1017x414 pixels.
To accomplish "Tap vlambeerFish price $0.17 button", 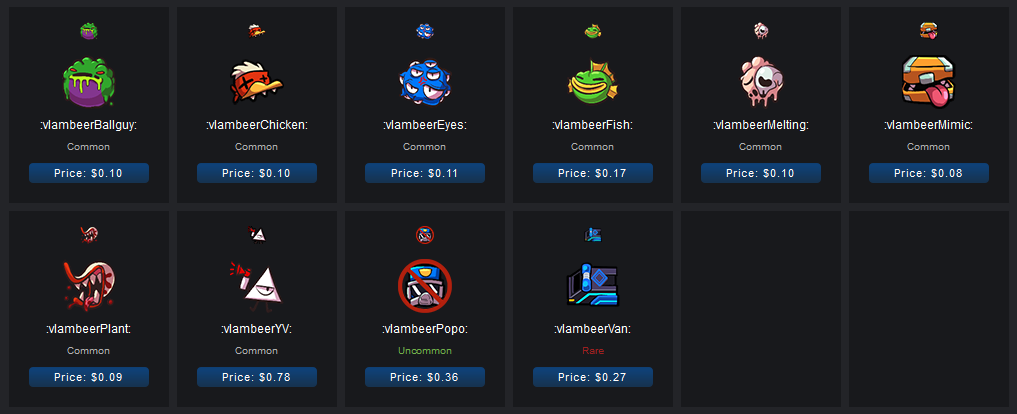I will (x=593, y=173).
